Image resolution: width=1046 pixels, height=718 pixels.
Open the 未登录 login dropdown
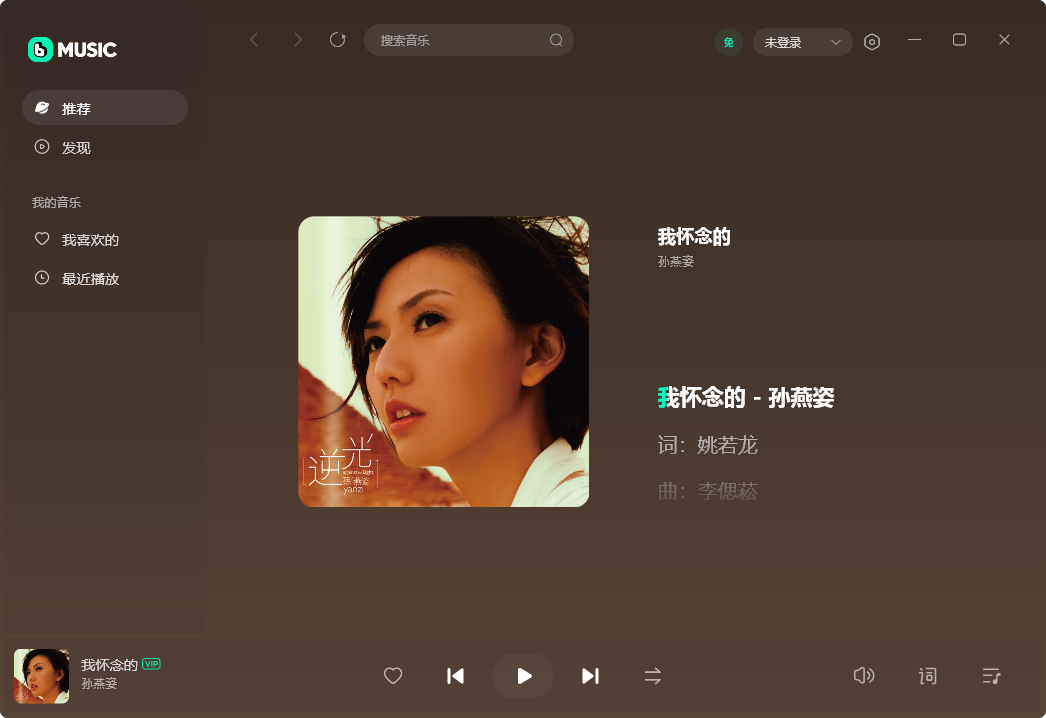802,42
